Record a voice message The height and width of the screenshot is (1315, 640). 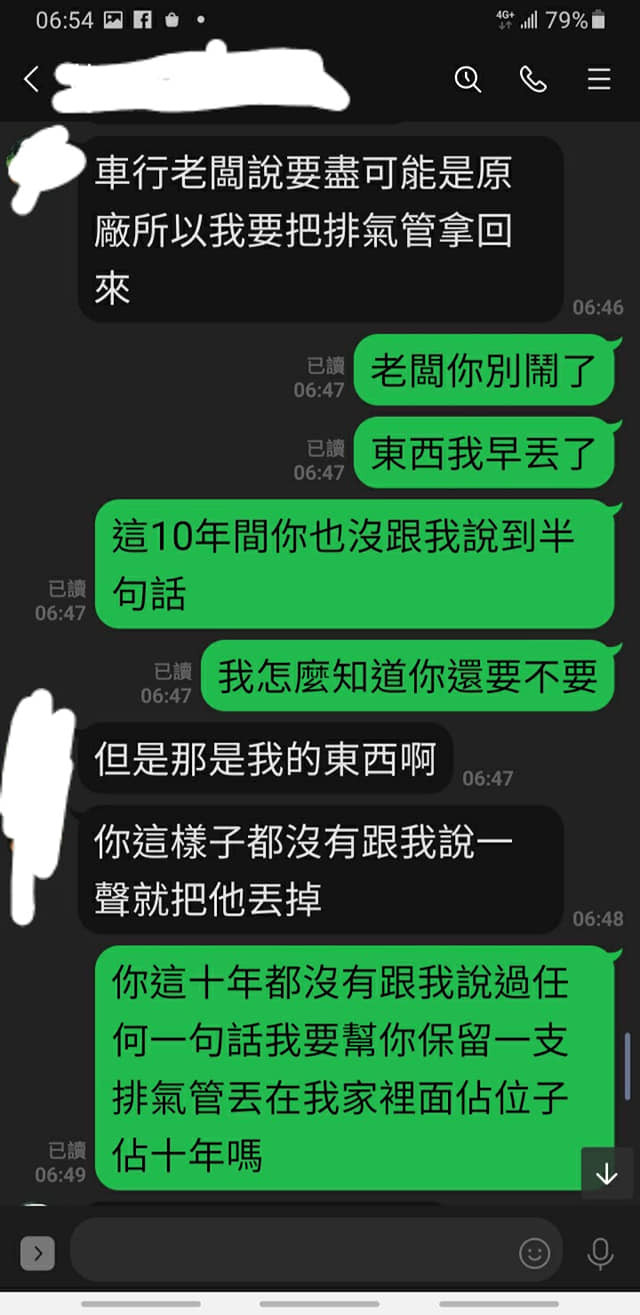(x=600, y=1252)
